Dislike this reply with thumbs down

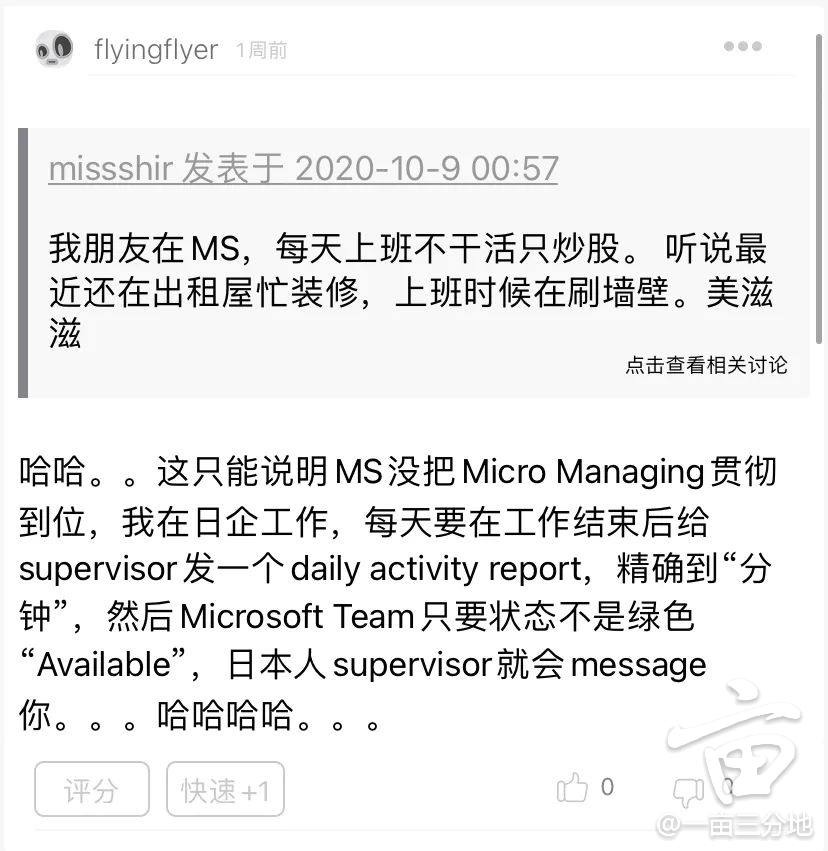(x=688, y=792)
